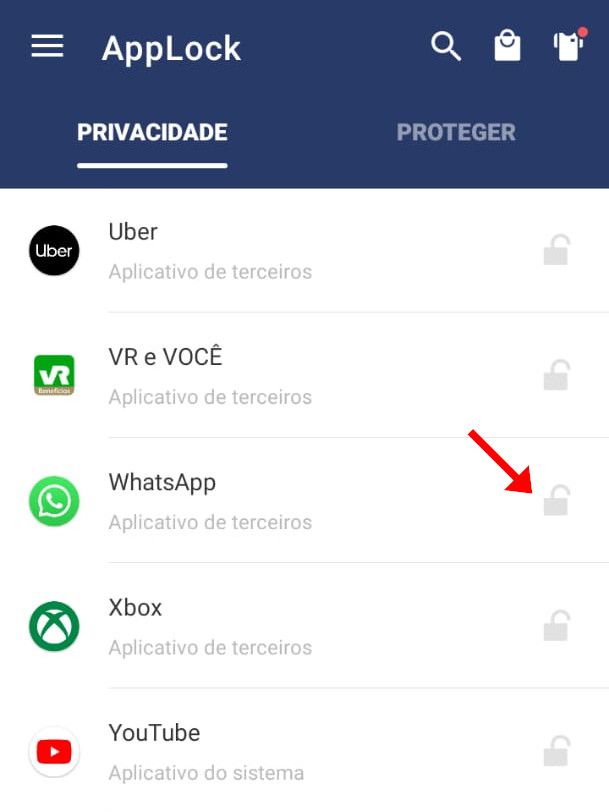
Task: Open the search icon in the AppLock bar
Action: point(446,46)
